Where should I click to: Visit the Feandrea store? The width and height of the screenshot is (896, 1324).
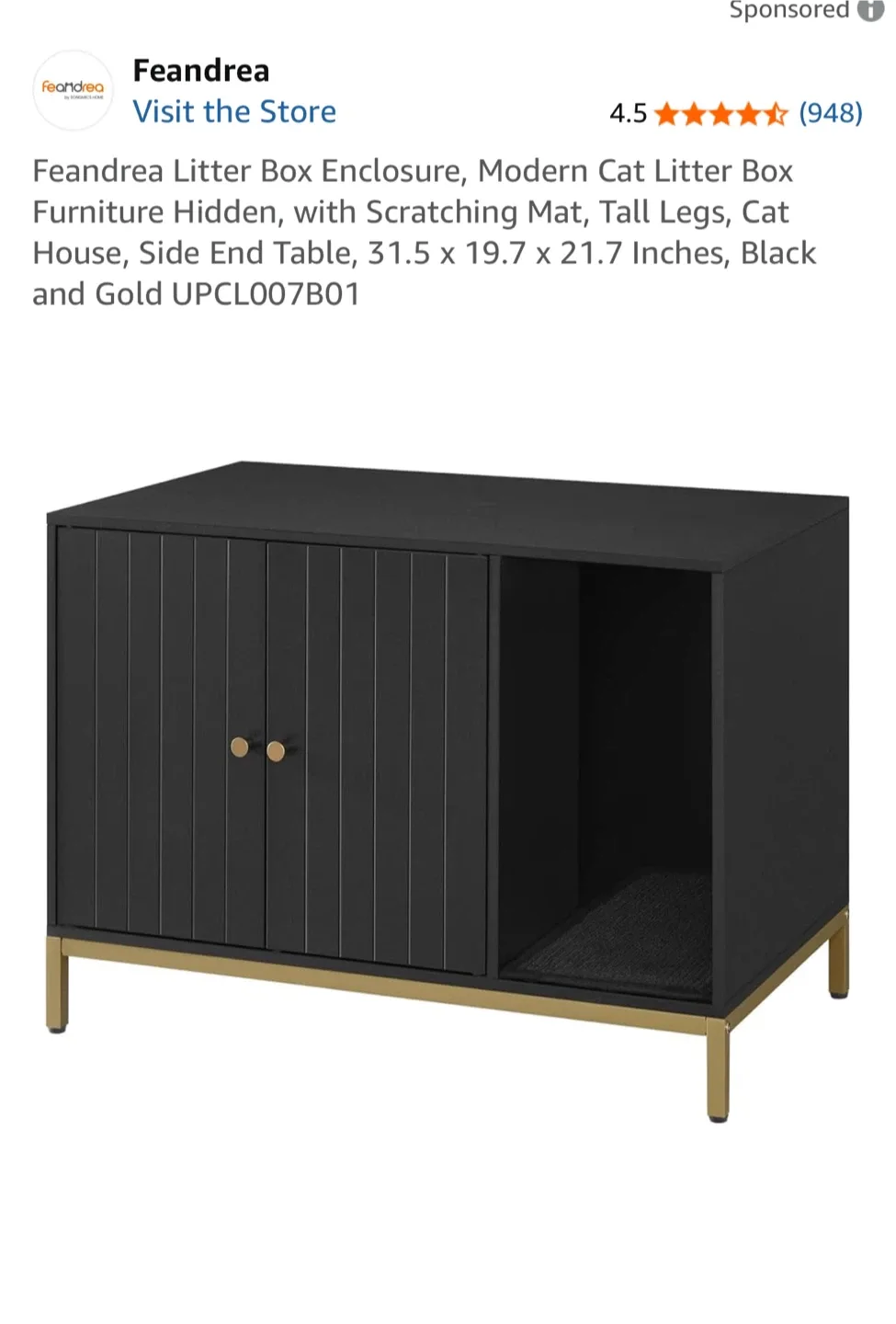coord(234,112)
